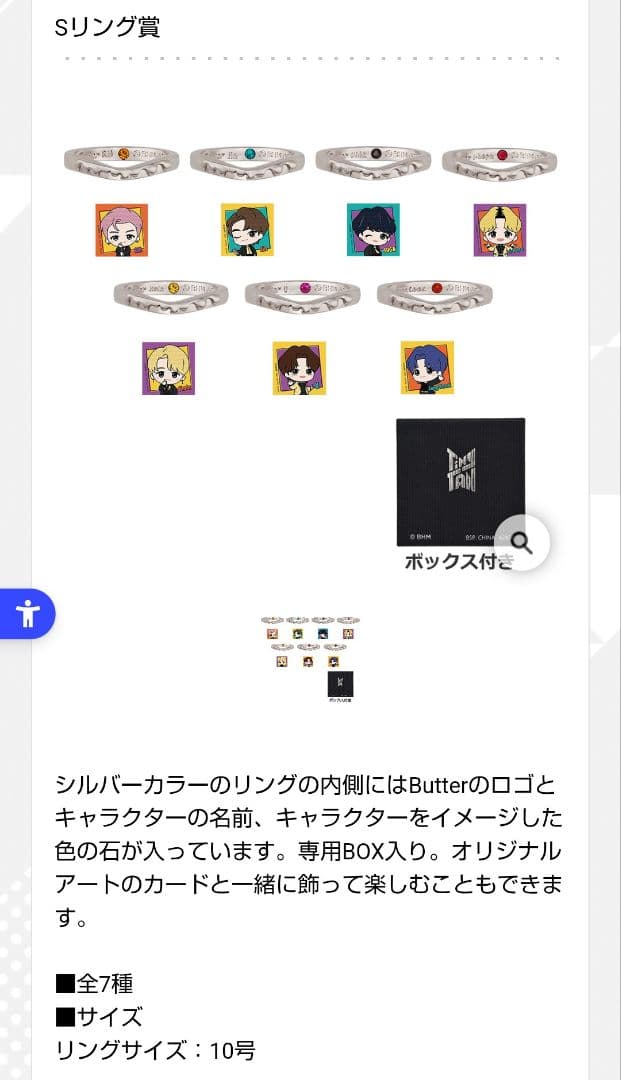Open the main ring prize product image

[310, 355]
